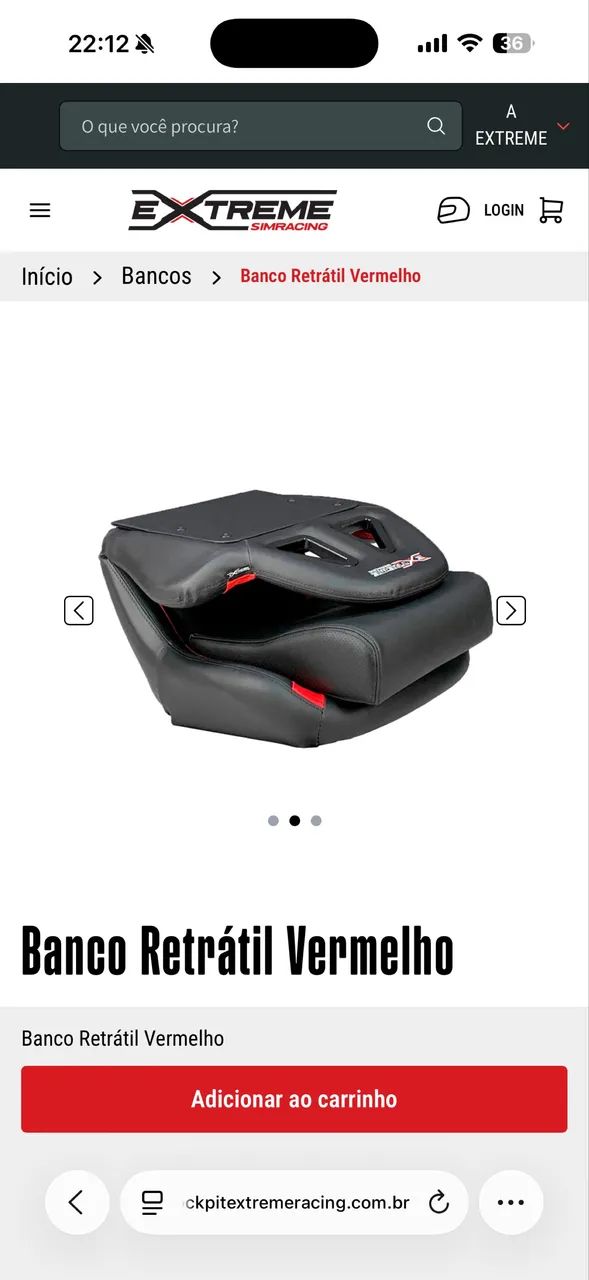Expand the "A EXTREME" dropdown
The height and width of the screenshot is (1280, 589).
[x=521, y=125]
